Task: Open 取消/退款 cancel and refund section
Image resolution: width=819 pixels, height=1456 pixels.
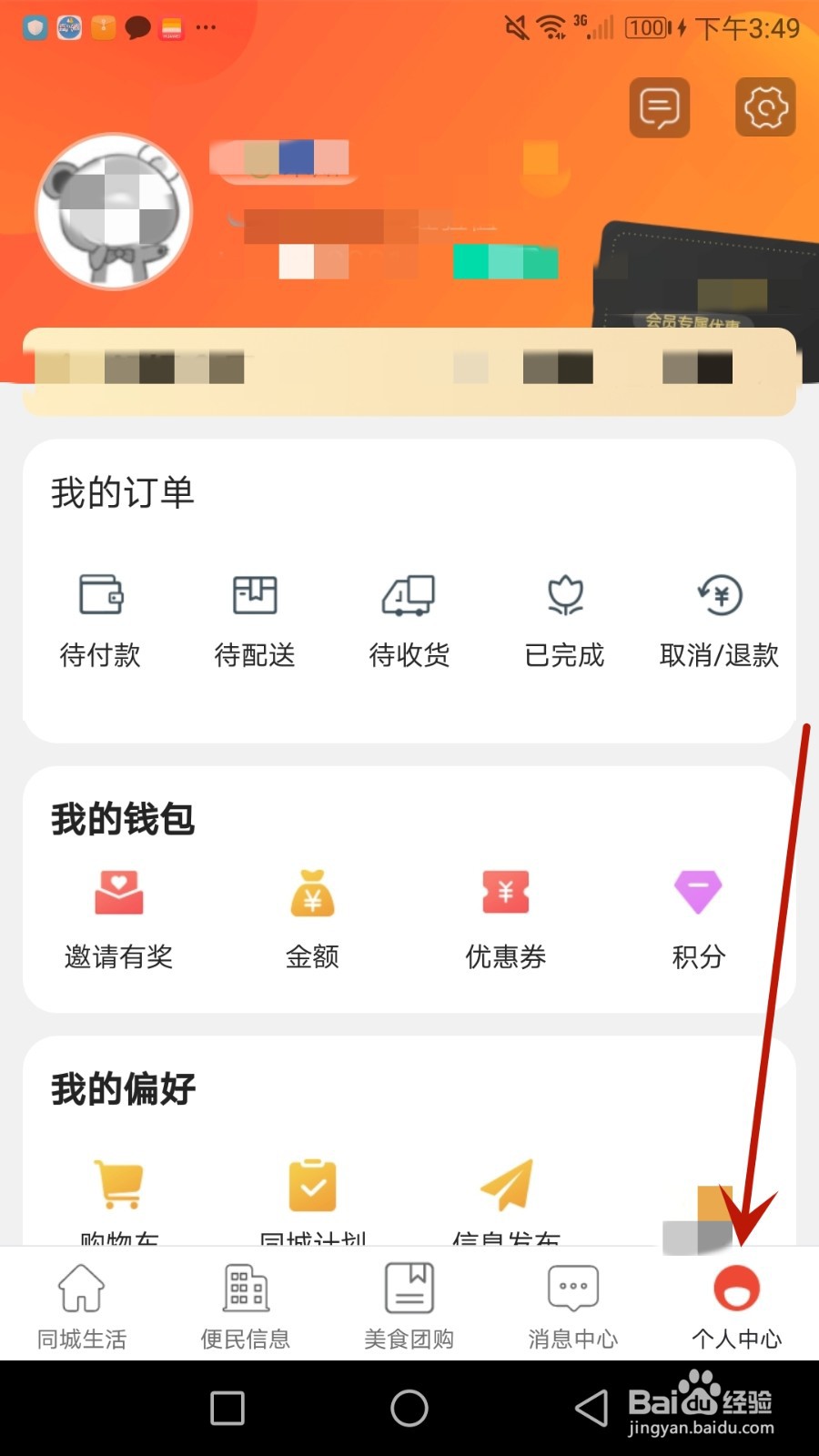Action: (719, 619)
